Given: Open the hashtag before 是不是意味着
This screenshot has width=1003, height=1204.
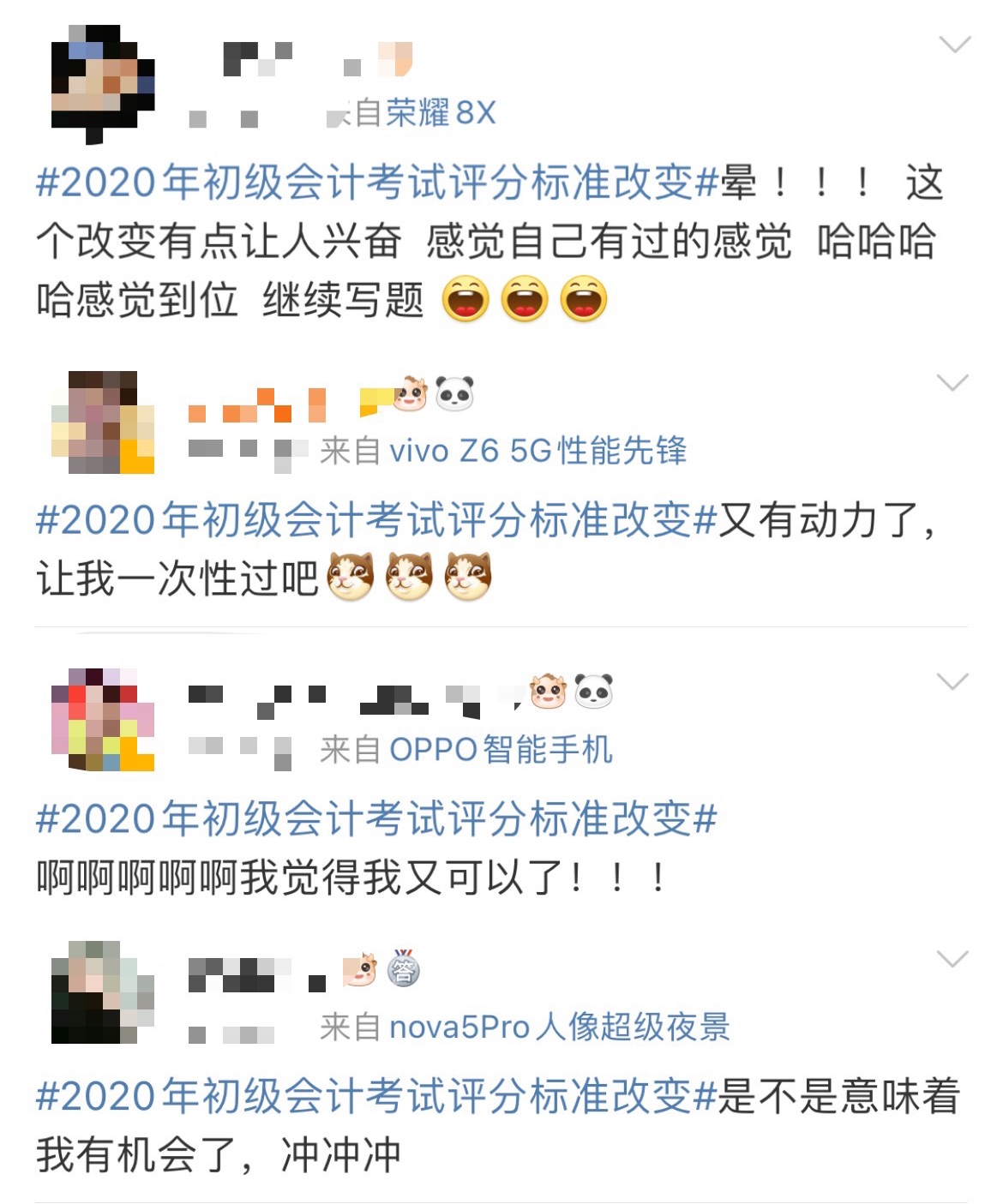Looking at the screenshot, I should 375,1096.
